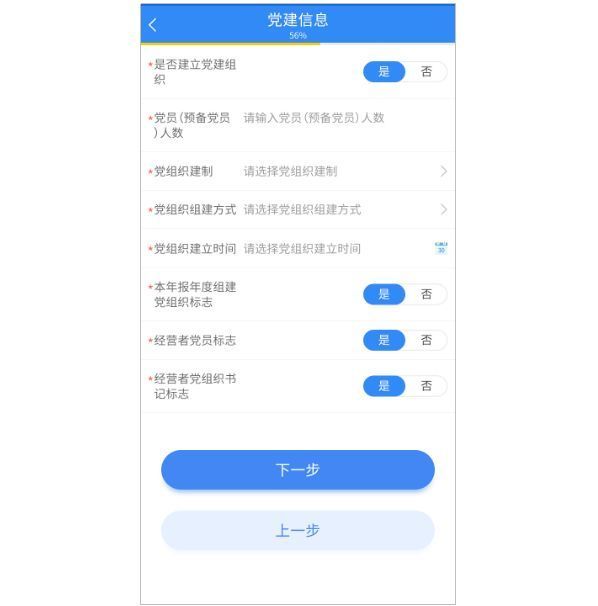
Task: Tap the 党员(预备党员)人数 input field
Action: pos(344,118)
